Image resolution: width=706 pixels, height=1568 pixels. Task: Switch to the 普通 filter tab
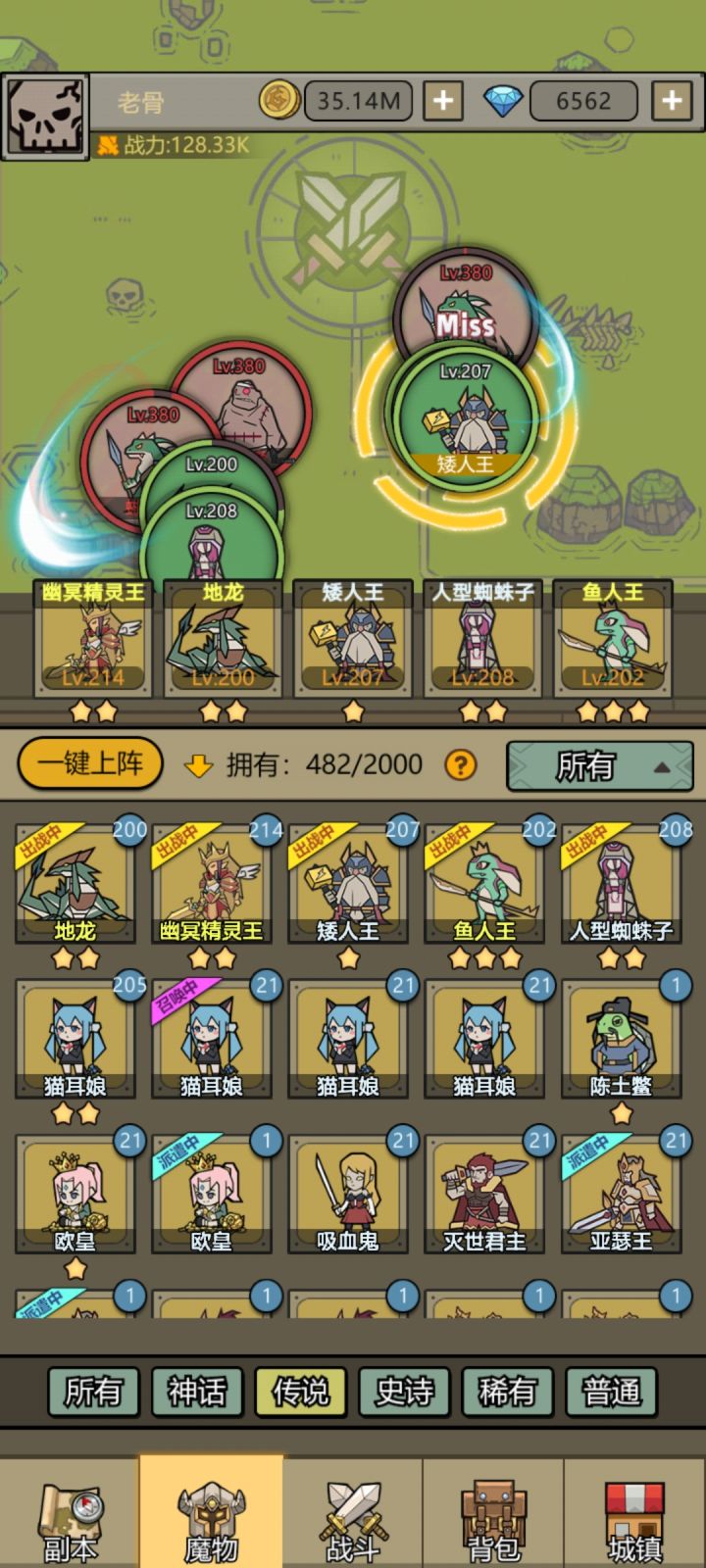tap(613, 1391)
